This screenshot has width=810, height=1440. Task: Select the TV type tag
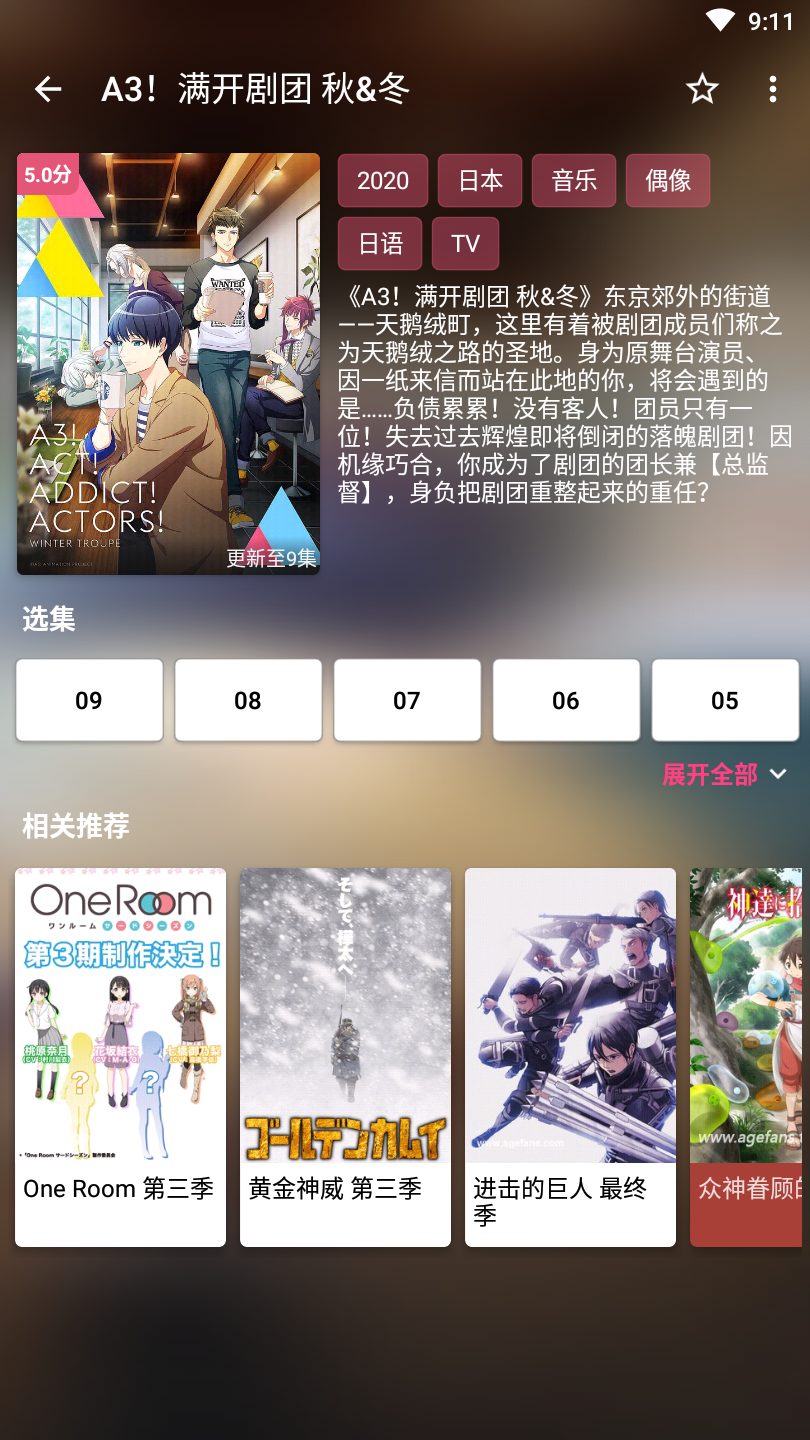click(x=465, y=244)
